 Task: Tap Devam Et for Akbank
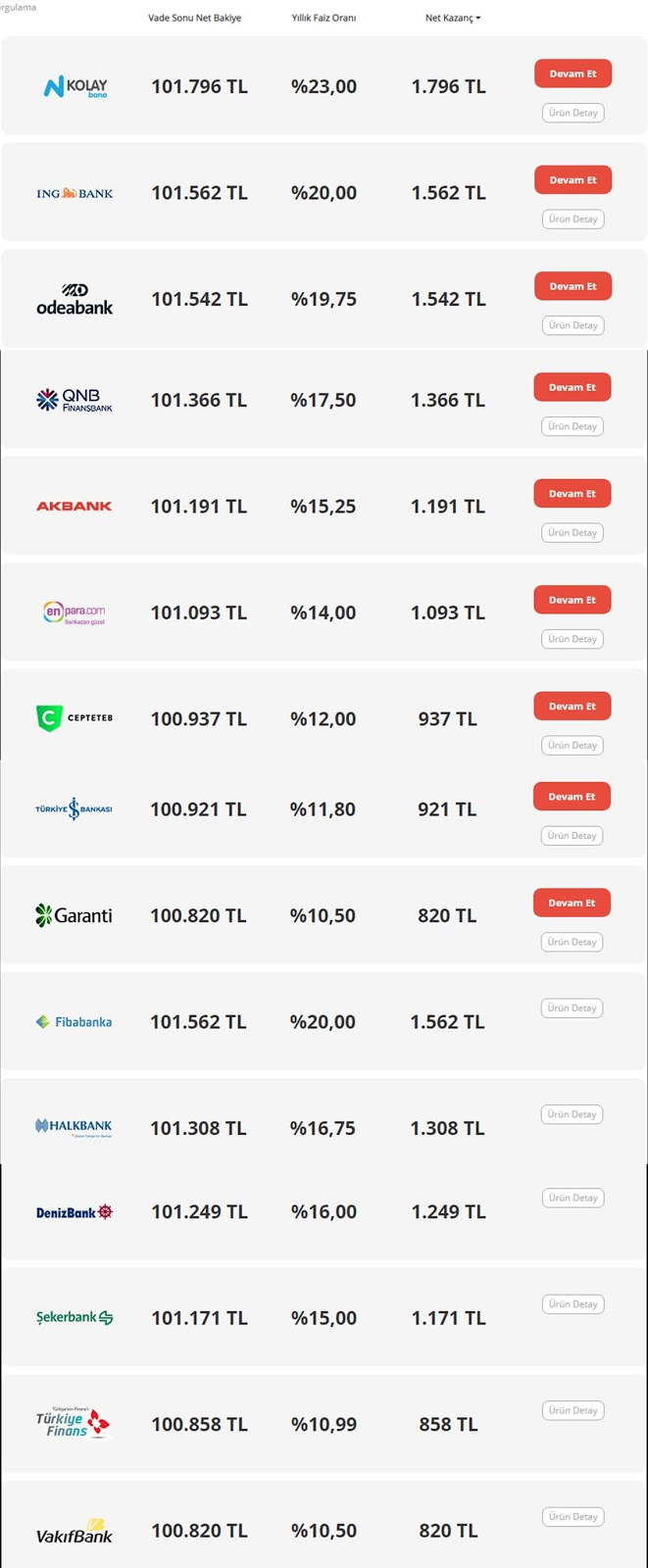click(573, 494)
